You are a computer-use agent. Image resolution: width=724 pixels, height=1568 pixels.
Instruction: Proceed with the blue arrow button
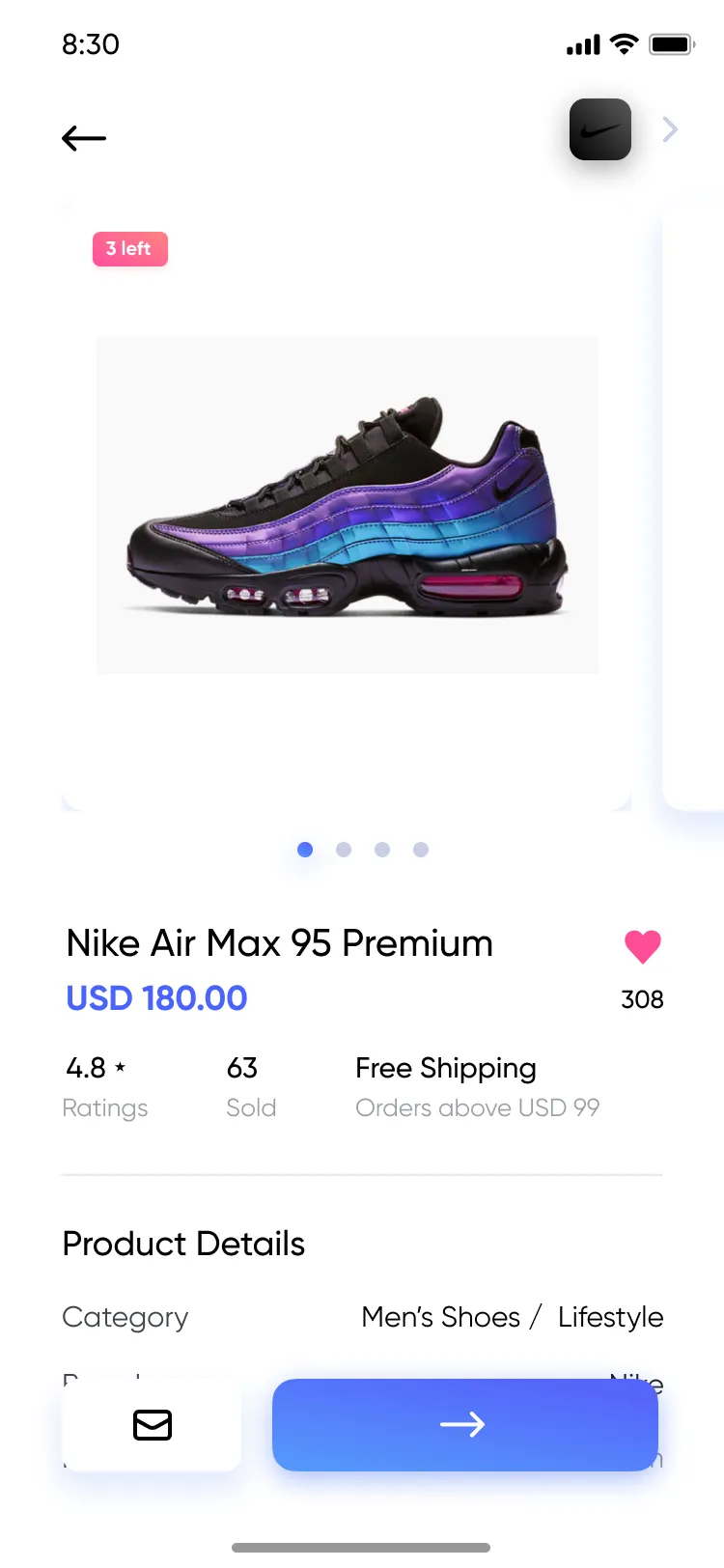(464, 1424)
